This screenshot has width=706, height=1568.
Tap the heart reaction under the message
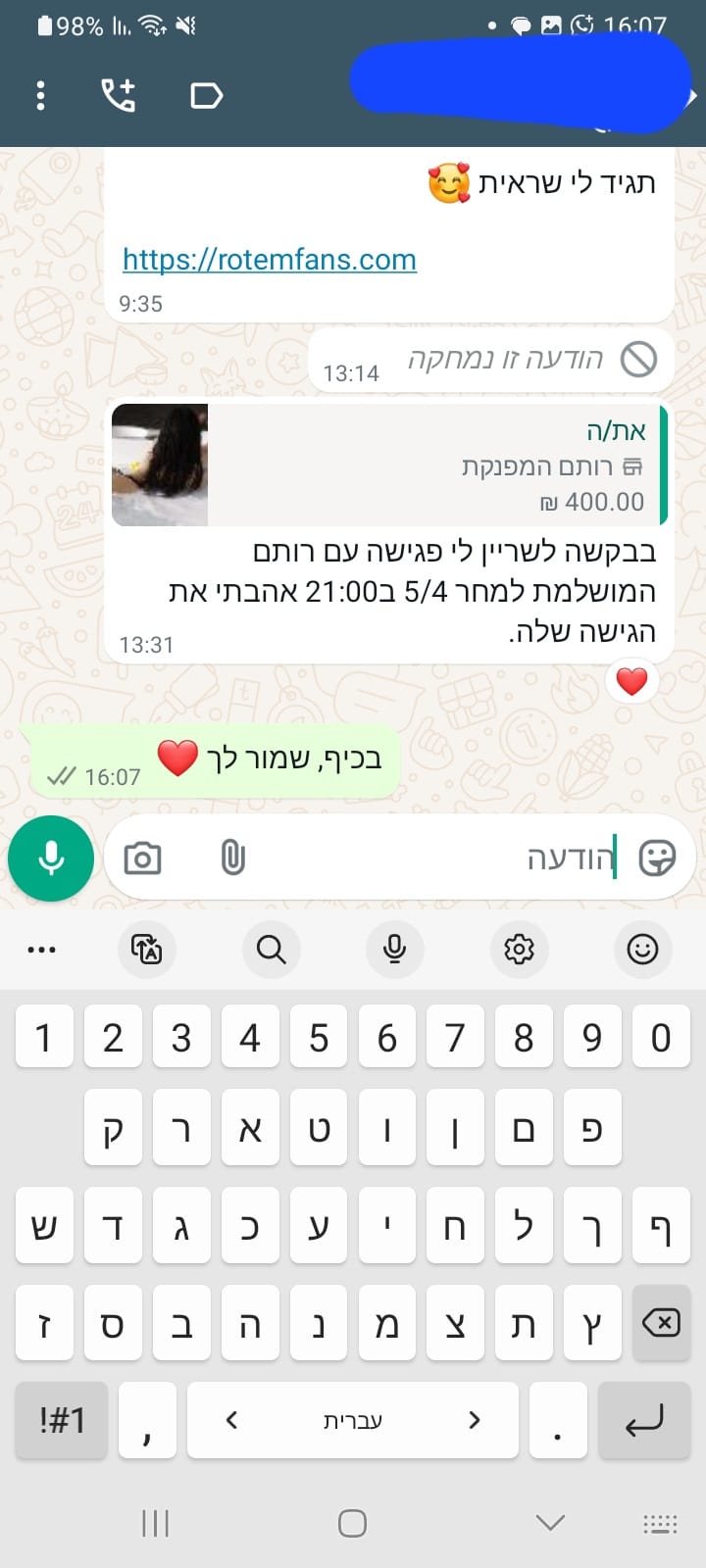click(631, 680)
